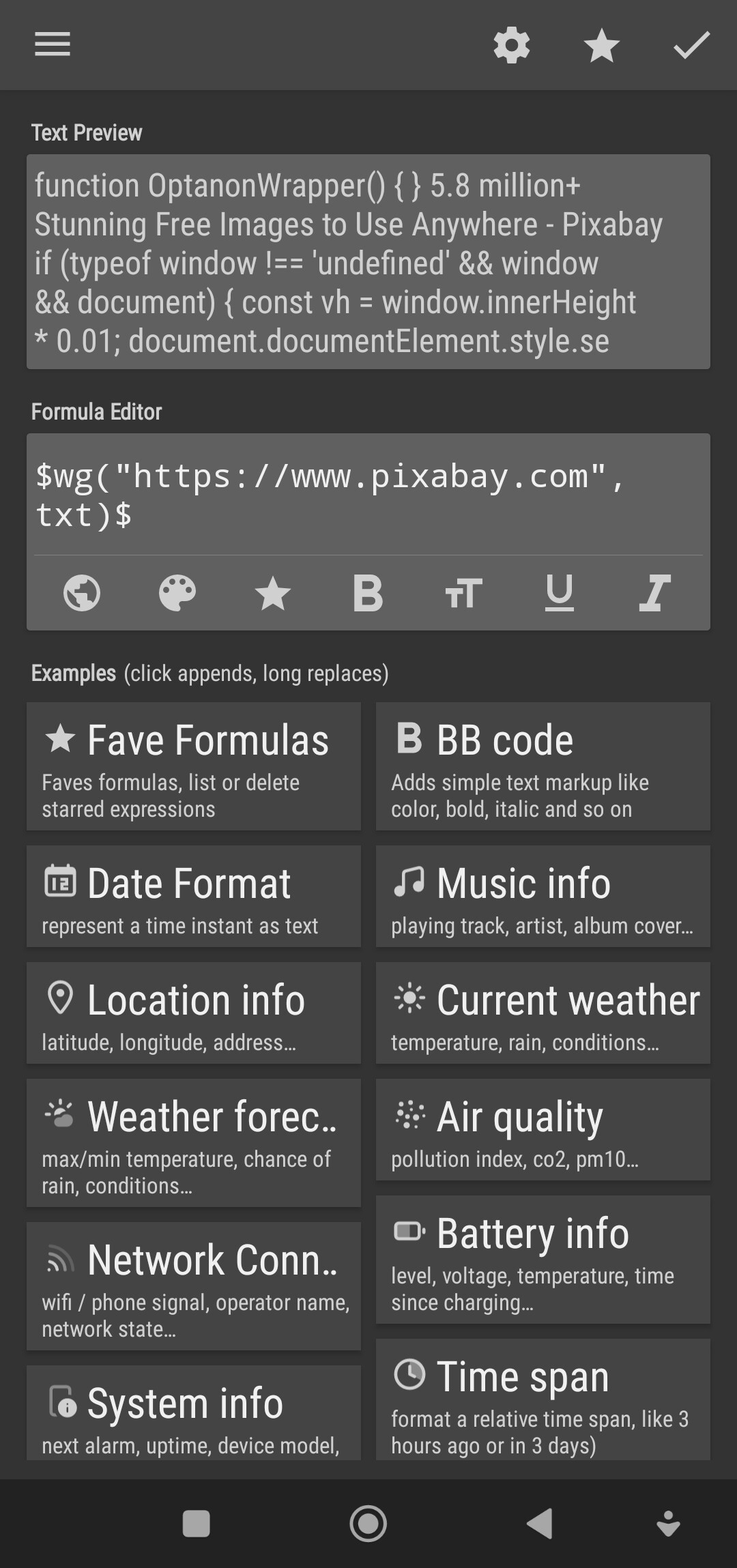Select the Music info card
Viewport: 737px width, 1568px height.
tap(543, 896)
